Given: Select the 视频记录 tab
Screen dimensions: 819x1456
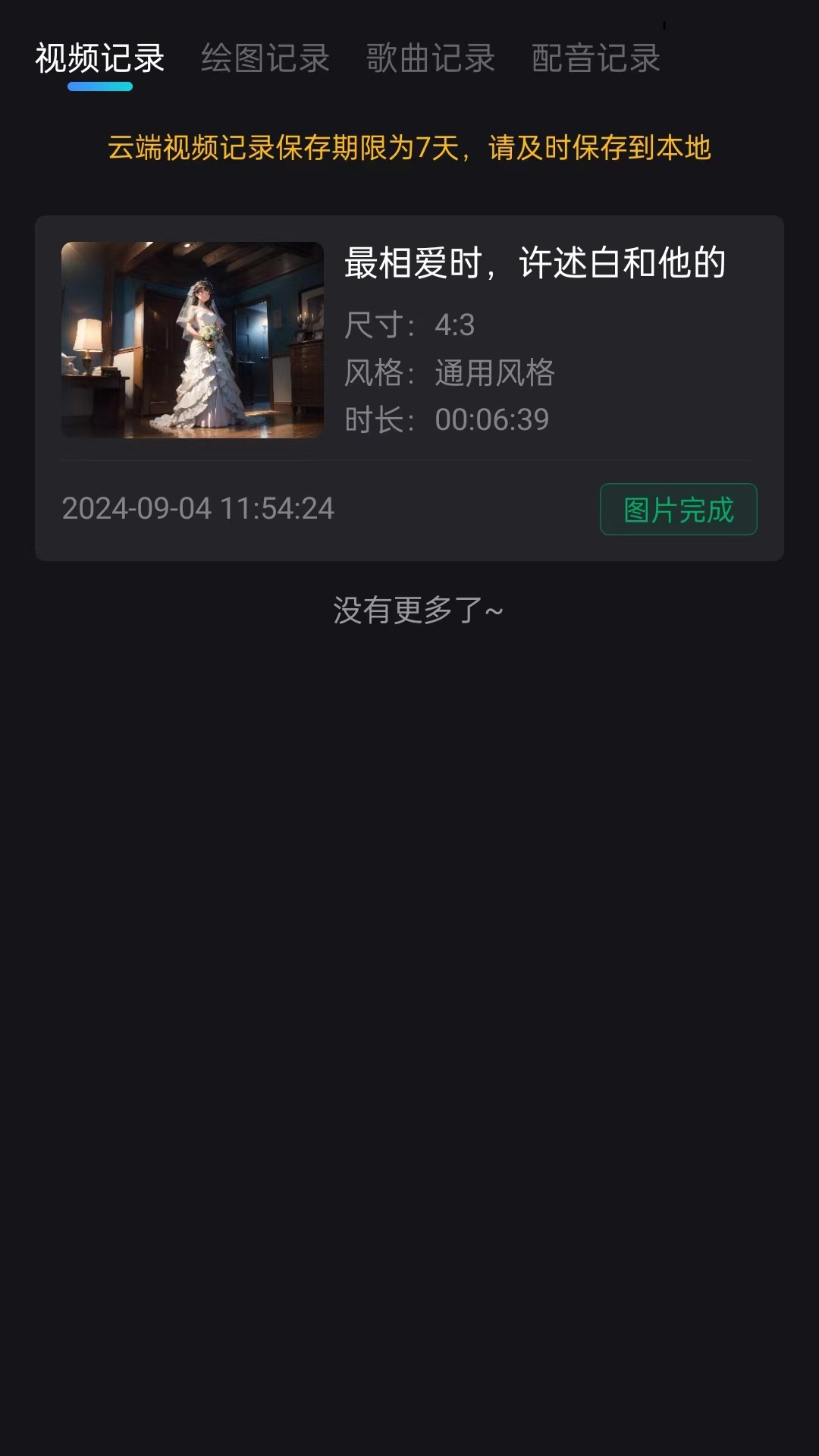Looking at the screenshot, I should (100, 58).
